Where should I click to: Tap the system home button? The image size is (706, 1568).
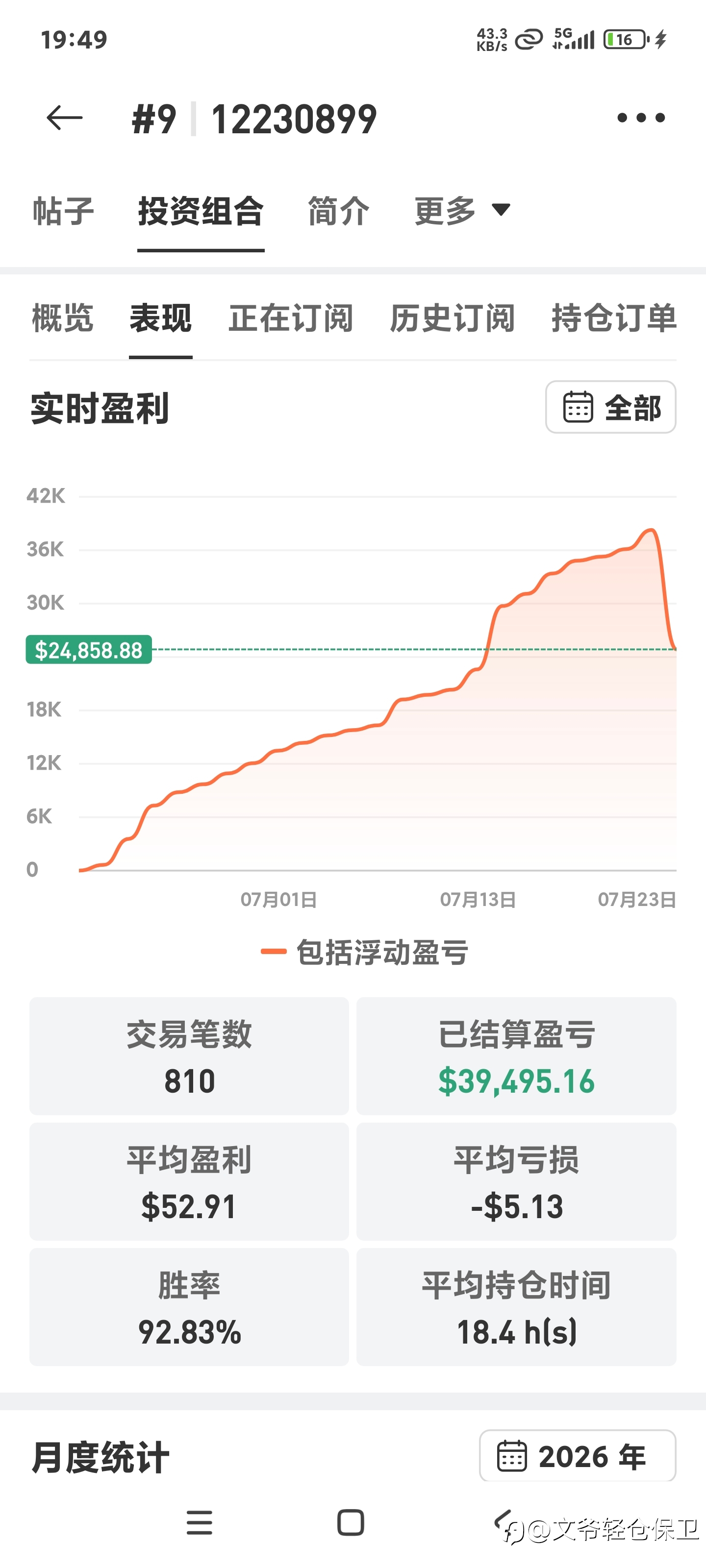(x=351, y=1523)
